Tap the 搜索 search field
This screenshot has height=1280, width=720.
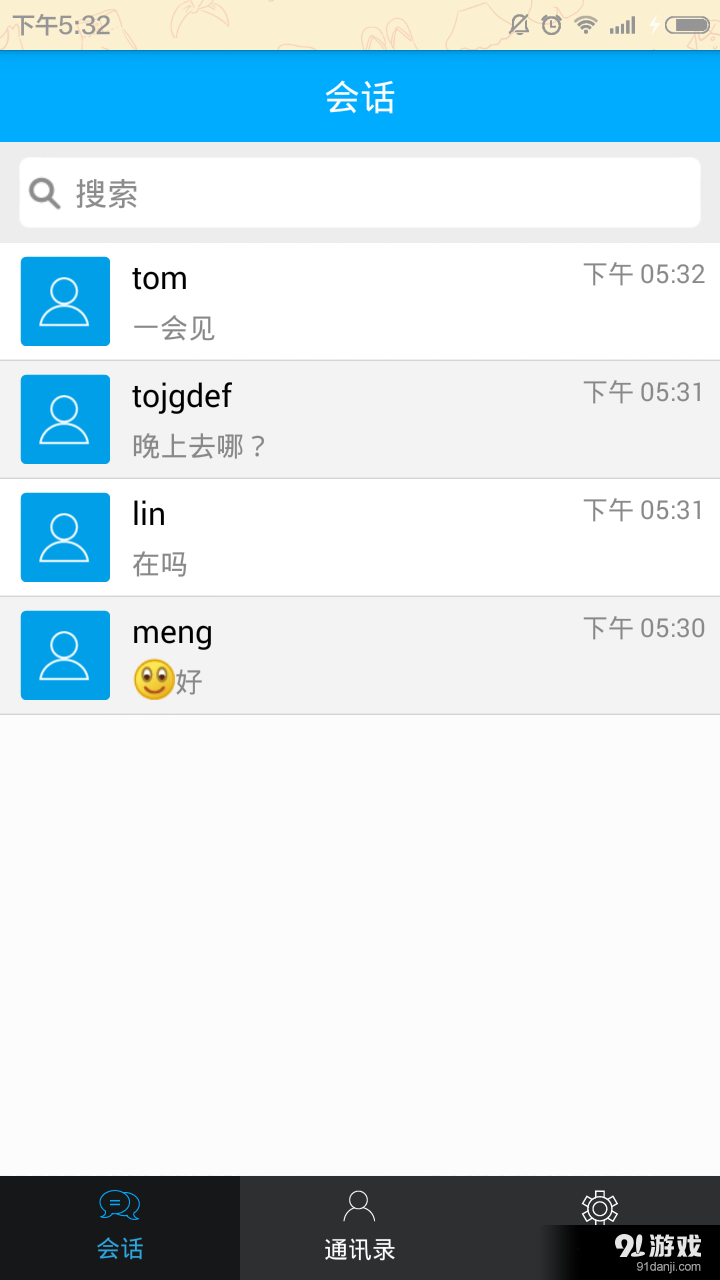(360, 193)
